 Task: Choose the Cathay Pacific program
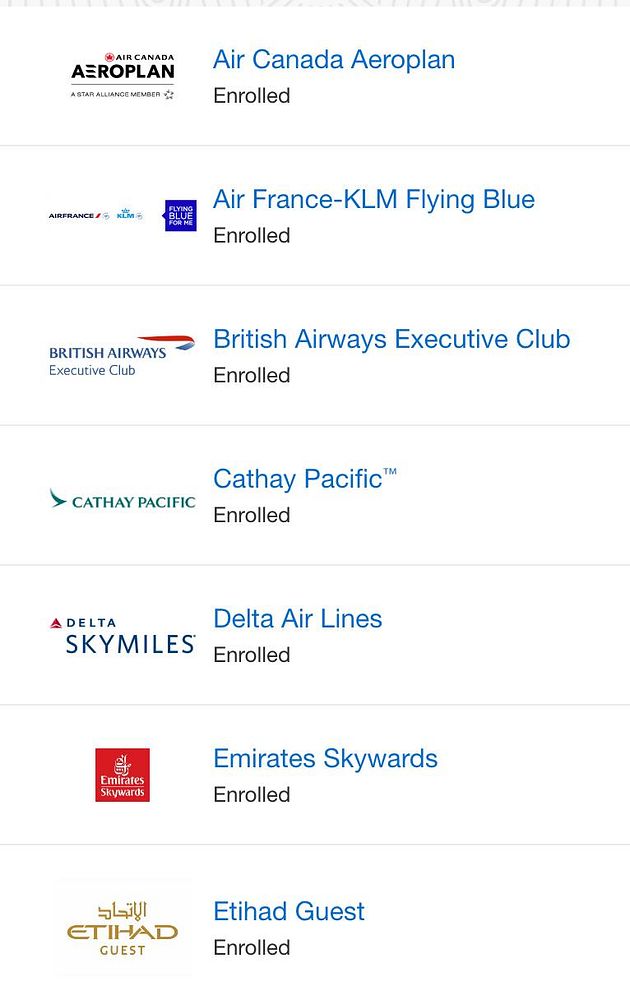pyautogui.click(x=297, y=480)
